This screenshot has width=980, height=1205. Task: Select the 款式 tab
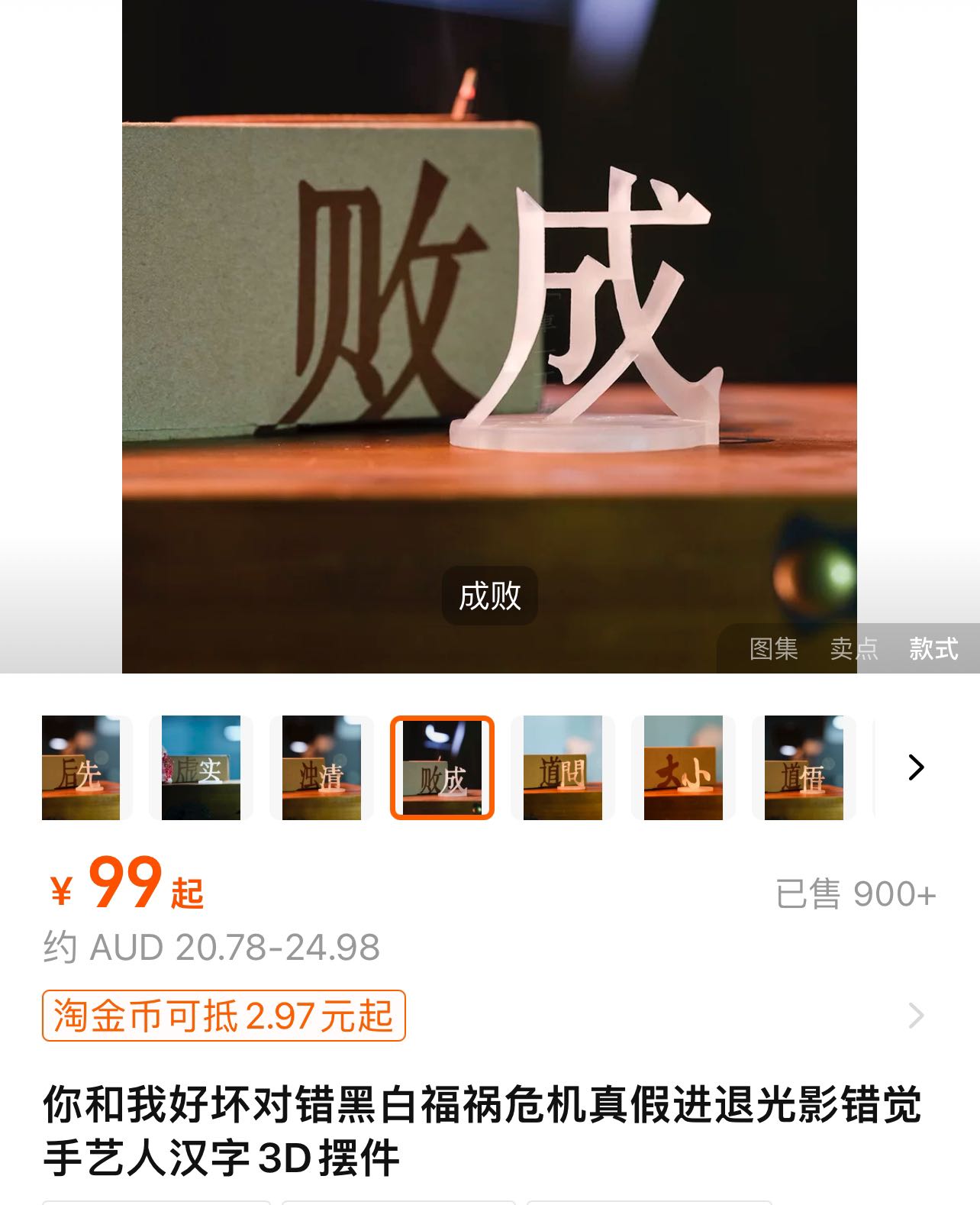coord(933,649)
